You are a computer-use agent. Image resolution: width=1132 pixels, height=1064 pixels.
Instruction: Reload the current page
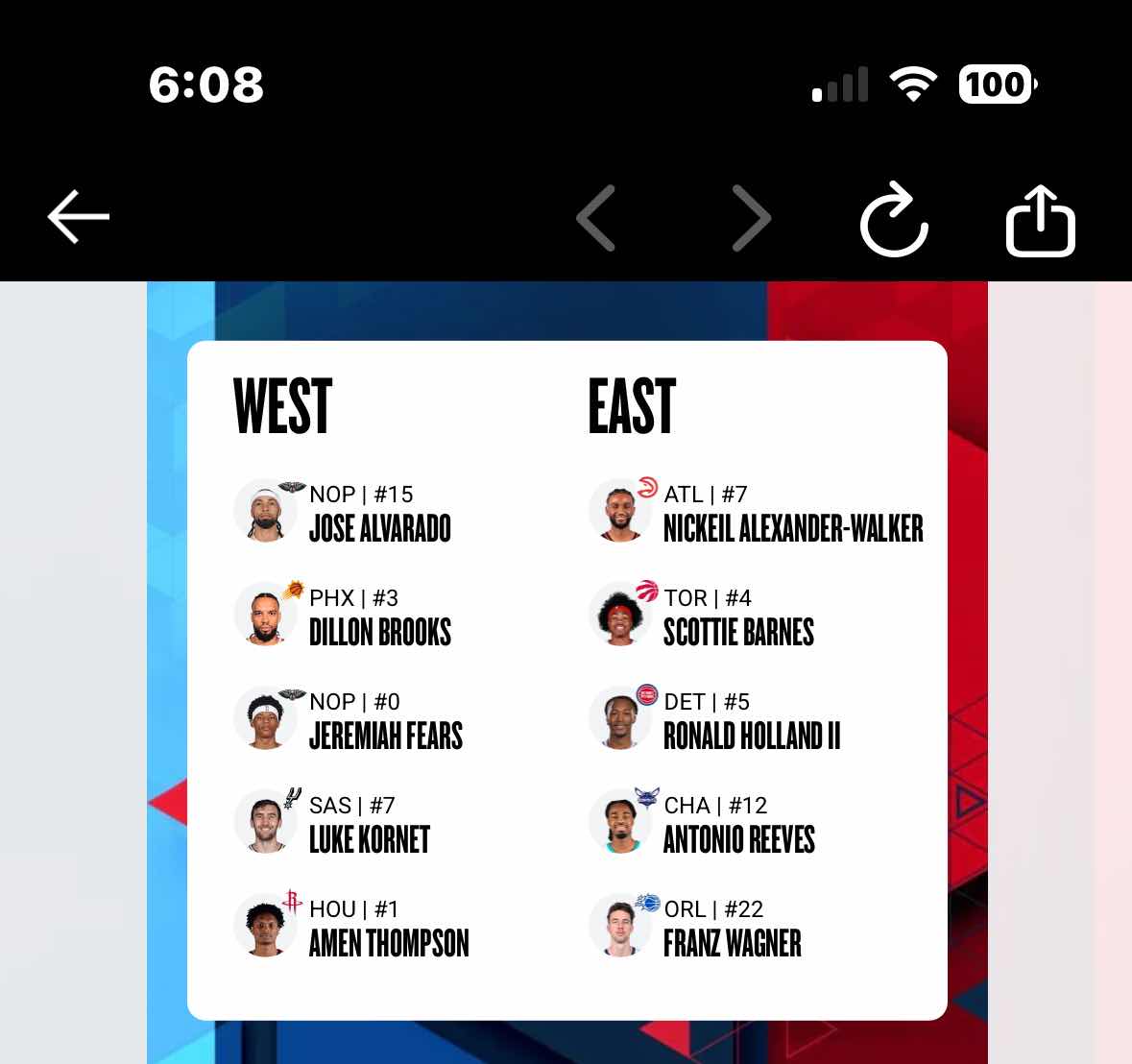893,220
